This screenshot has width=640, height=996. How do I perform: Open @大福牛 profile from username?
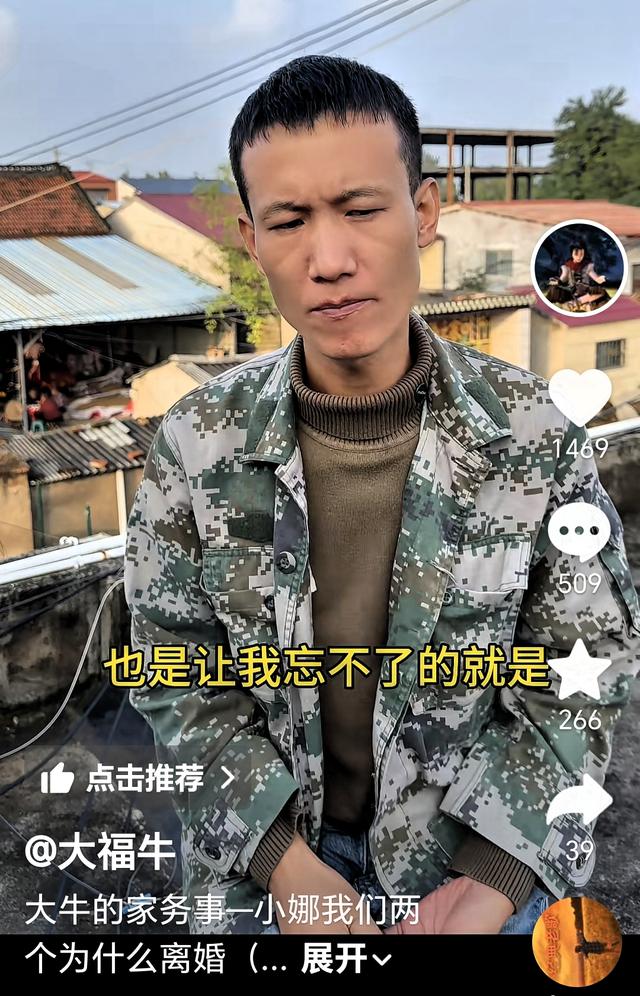(100, 852)
